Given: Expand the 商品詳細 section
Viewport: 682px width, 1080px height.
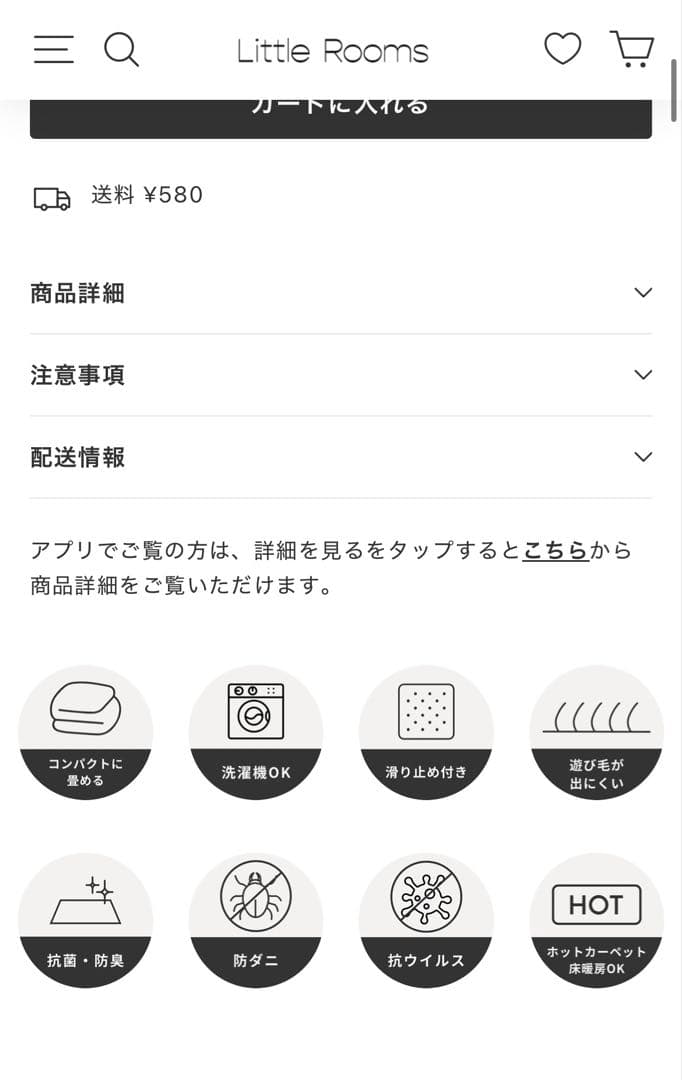Looking at the screenshot, I should point(340,293).
